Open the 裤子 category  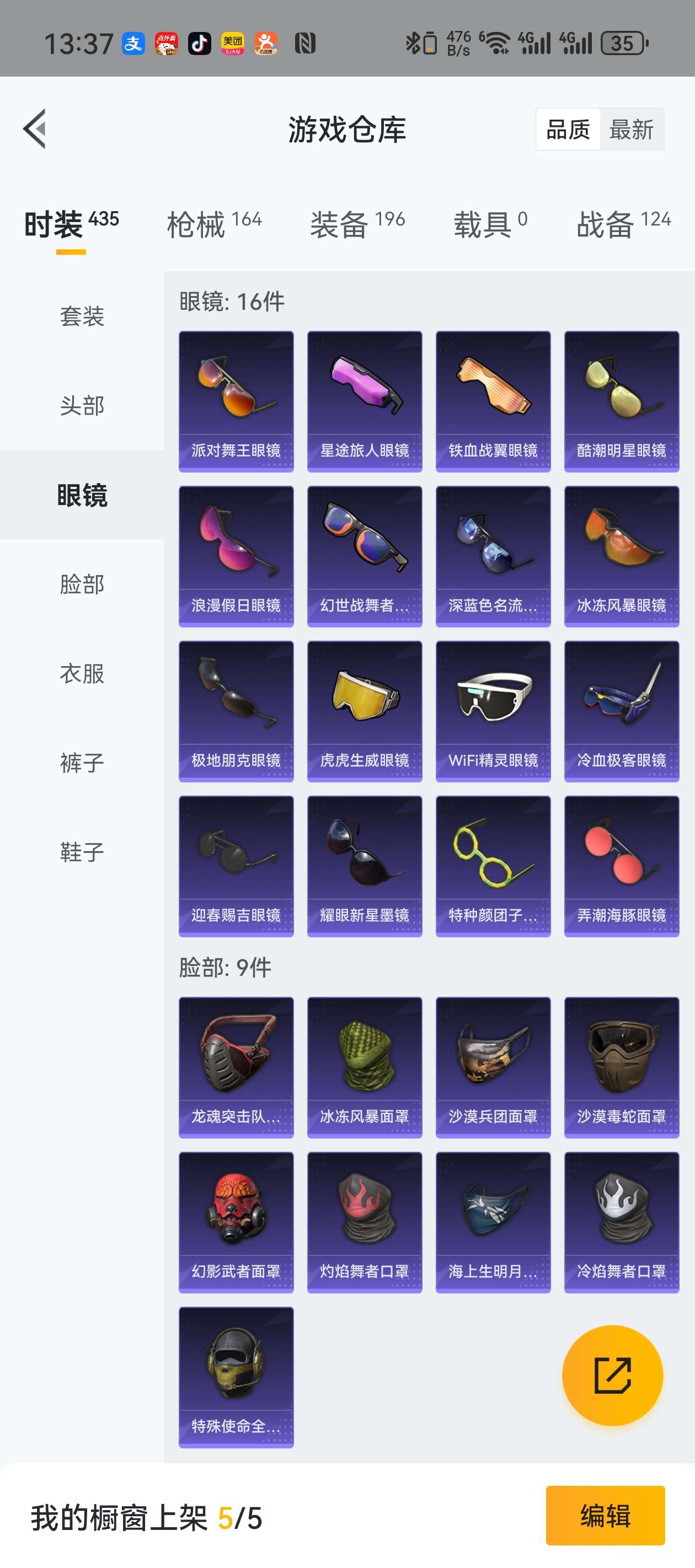[x=82, y=762]
